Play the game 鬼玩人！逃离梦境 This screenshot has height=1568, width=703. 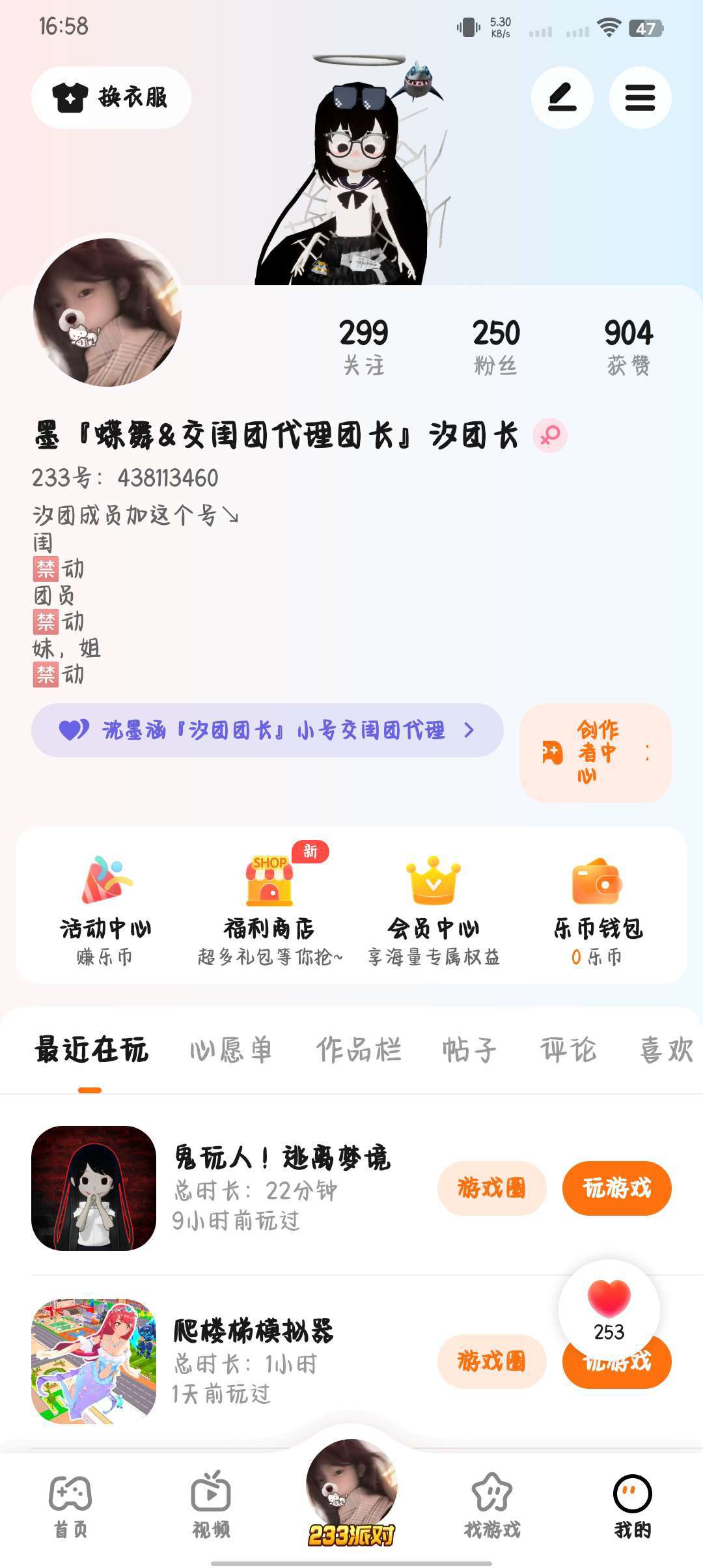[x=616, y=1188]
